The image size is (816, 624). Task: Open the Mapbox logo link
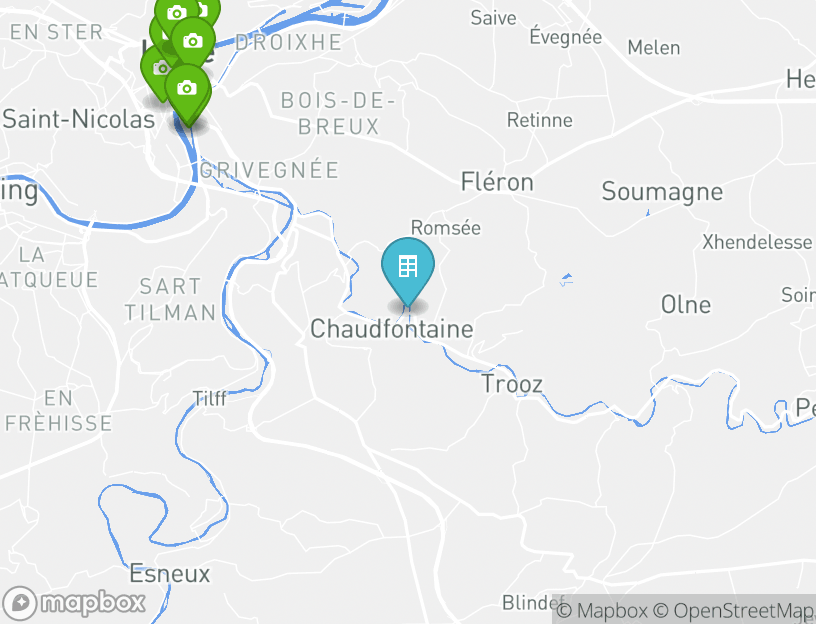pyautogui.click(x=75, y=603)
